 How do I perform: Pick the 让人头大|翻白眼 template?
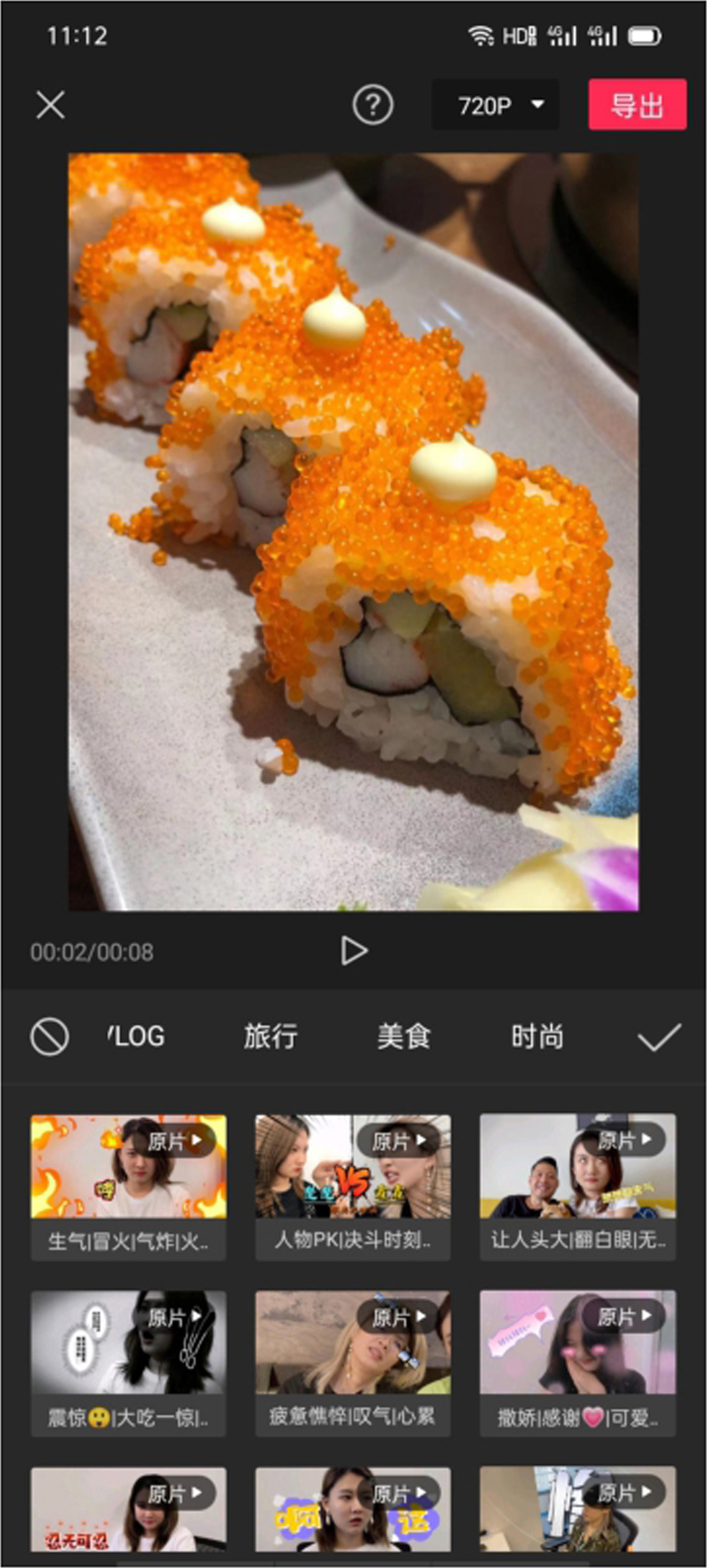[x=578, y=1185]
